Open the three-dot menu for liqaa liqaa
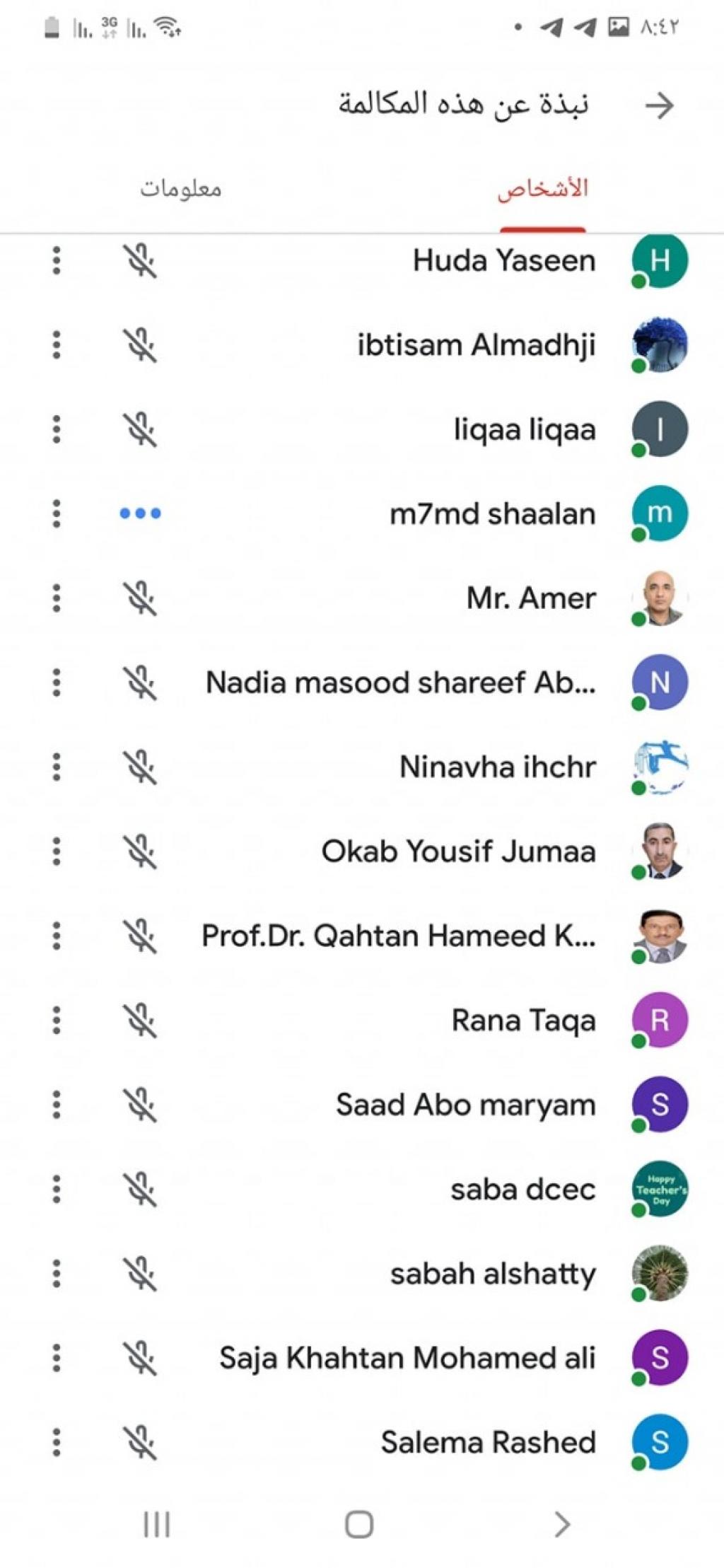724x1568 pixels. [57, 429]
